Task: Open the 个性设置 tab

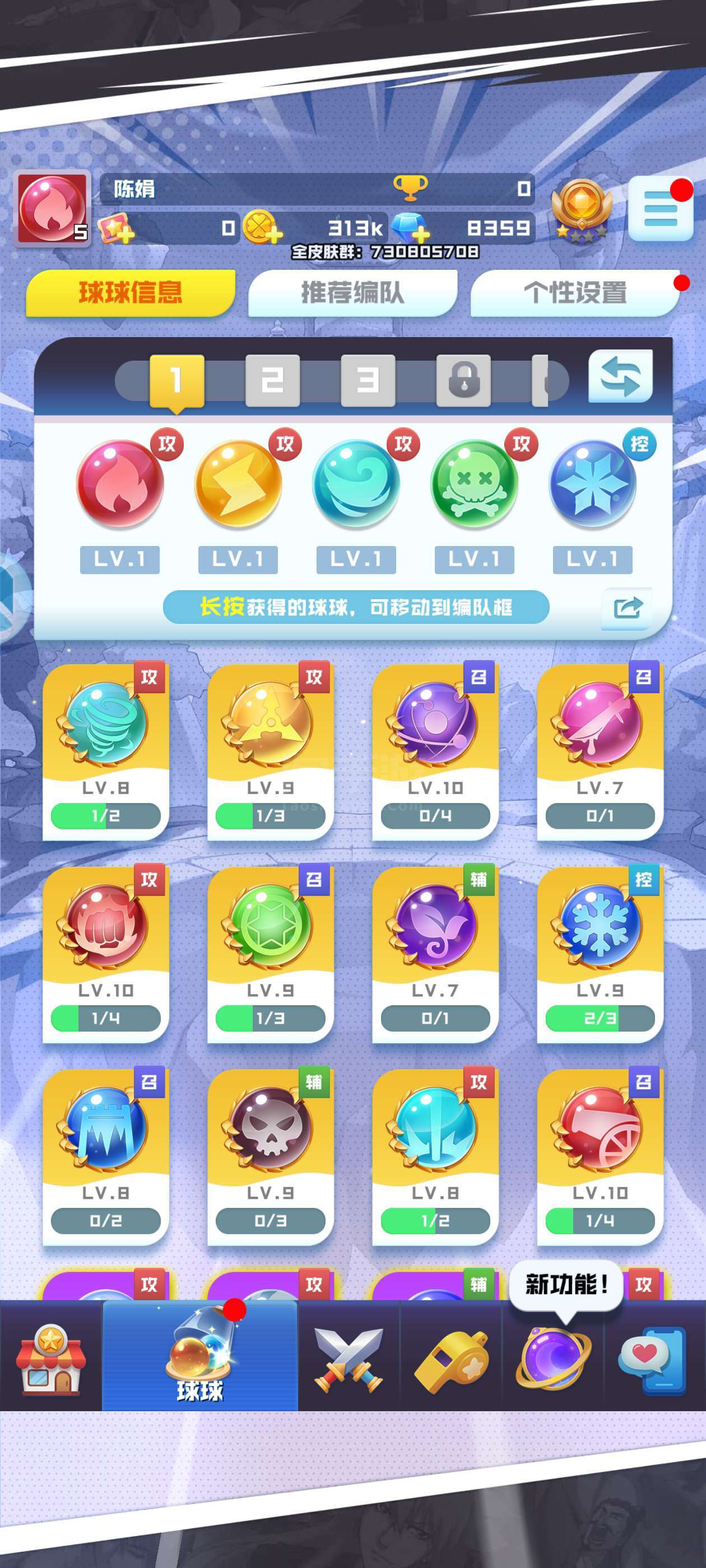Action: pyautogui.click(x=575, y=293)
